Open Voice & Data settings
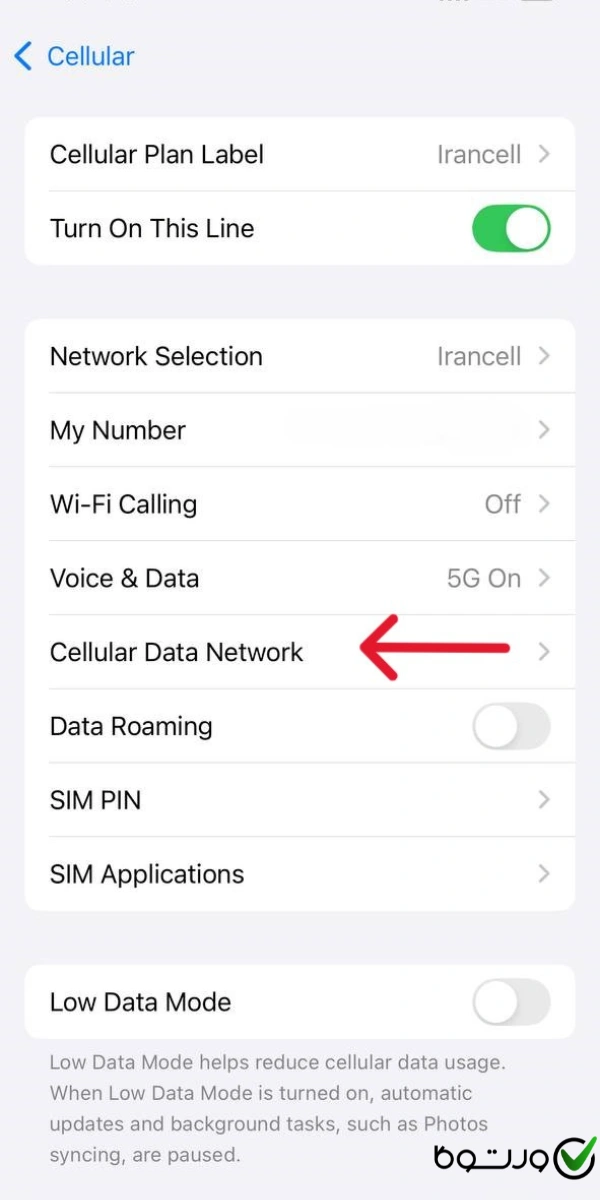 click(x=300, y=579)
